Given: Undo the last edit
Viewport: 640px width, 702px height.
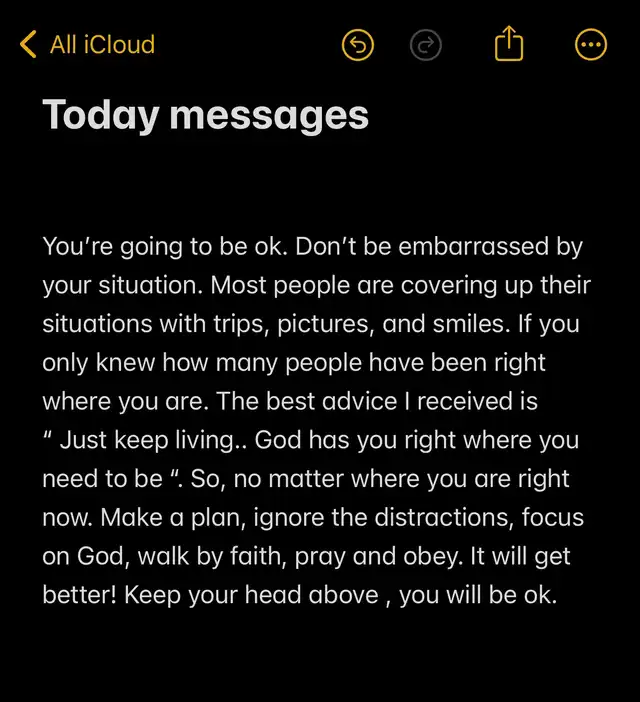Looking at the screenshot, I should click(358, 45).
